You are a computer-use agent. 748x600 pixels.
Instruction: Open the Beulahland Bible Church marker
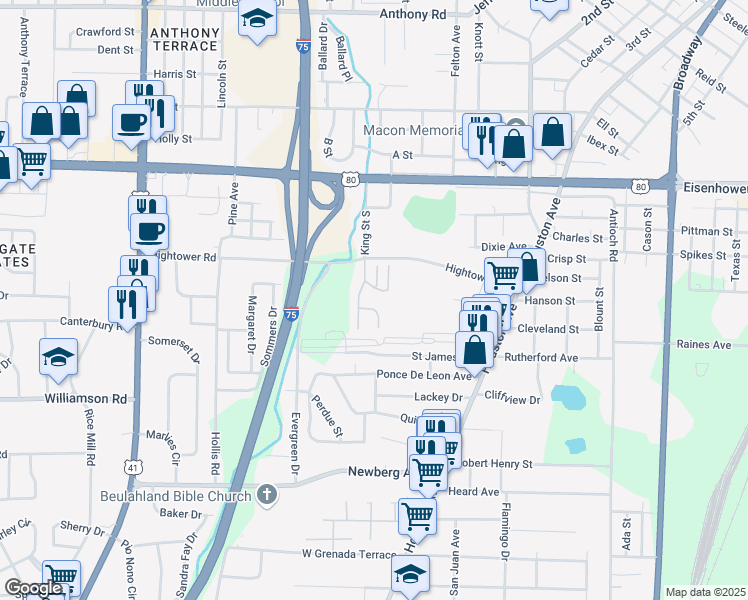[x=266, y=493]
